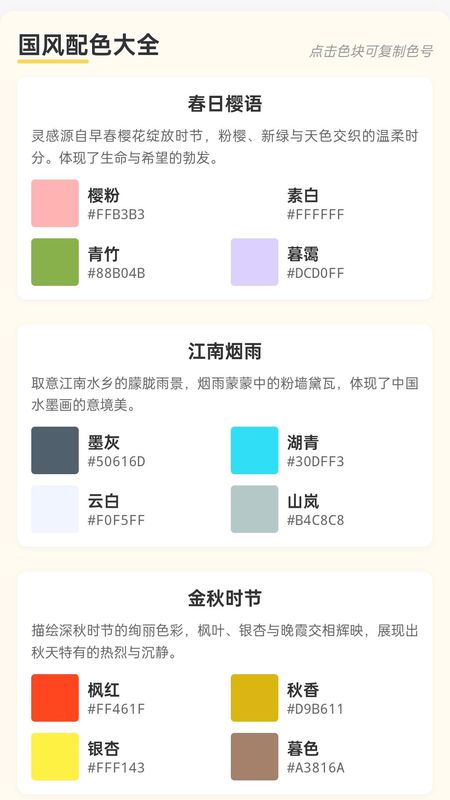Viewport: 450px width, 800px height.
Task: Select the 云白 #F0F5FF color block
Action: coord(55,509)
